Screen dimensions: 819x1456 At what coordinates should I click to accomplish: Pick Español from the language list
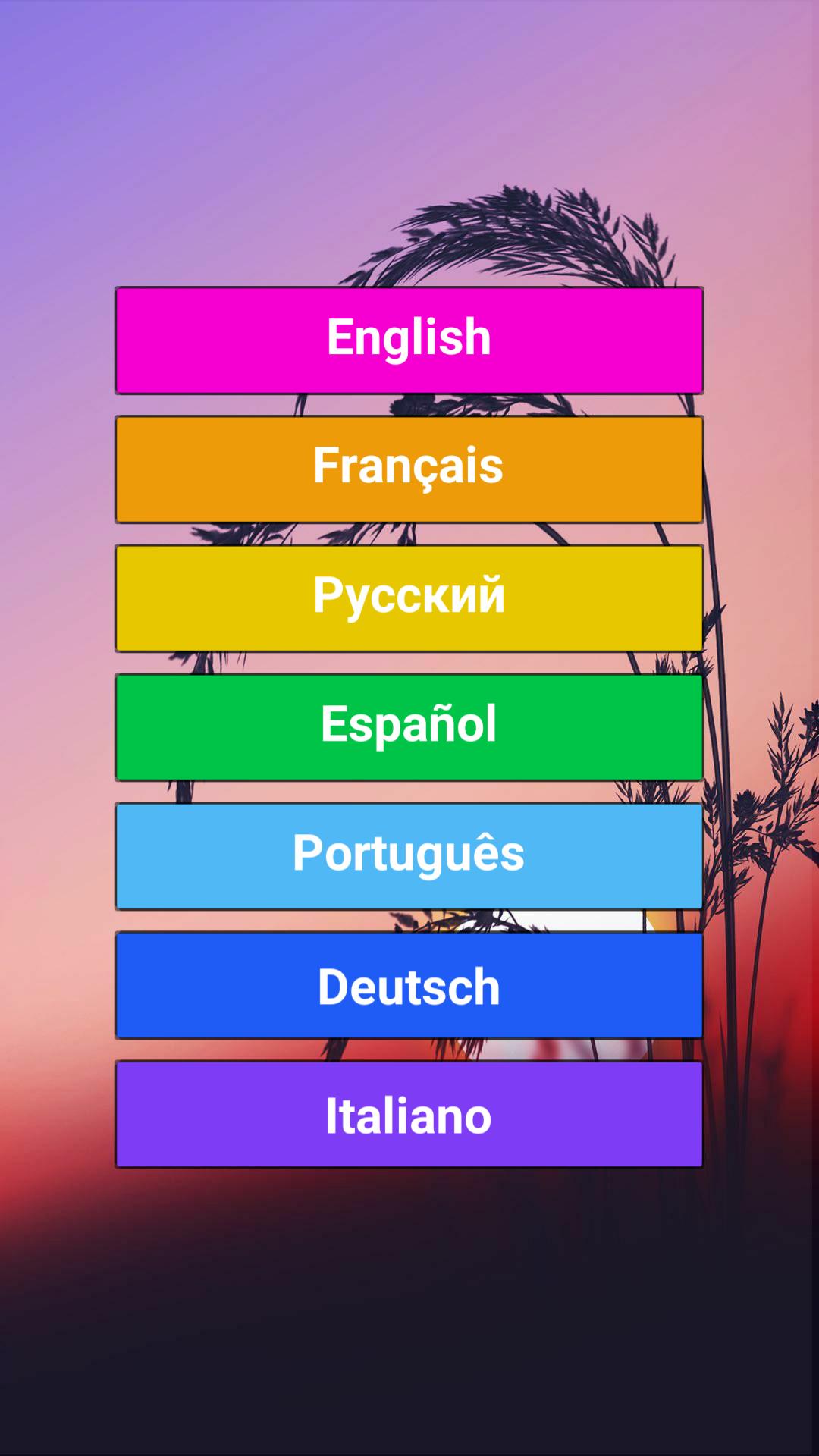(x=409, y=727)
